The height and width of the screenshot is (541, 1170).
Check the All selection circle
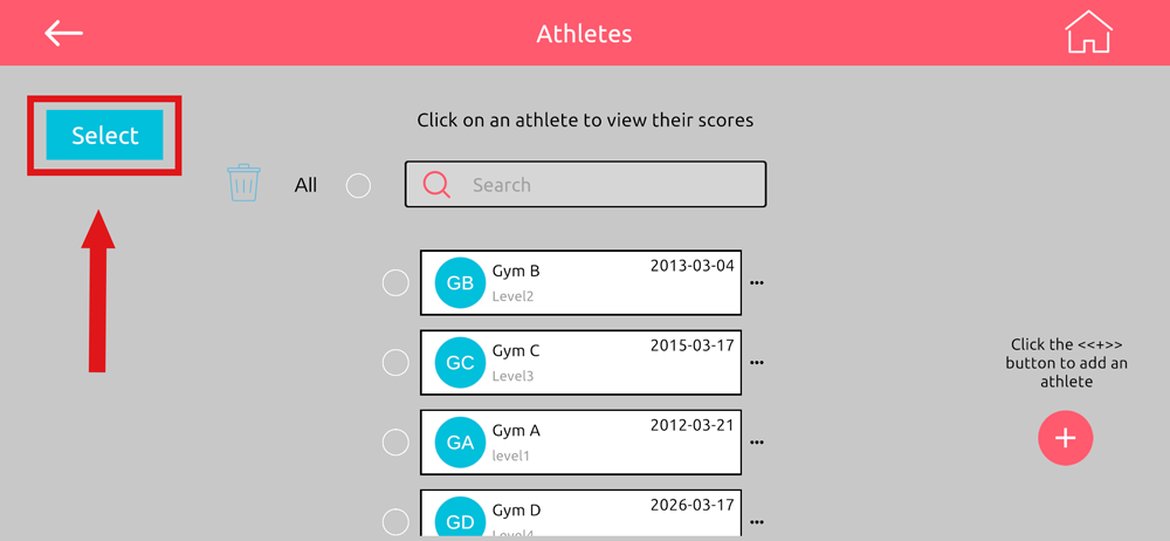tap(358, 185)
